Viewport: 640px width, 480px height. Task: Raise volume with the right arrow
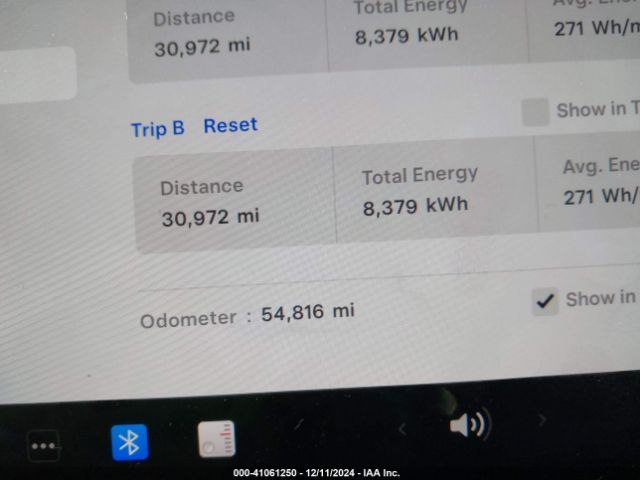[x=542, y=420]
